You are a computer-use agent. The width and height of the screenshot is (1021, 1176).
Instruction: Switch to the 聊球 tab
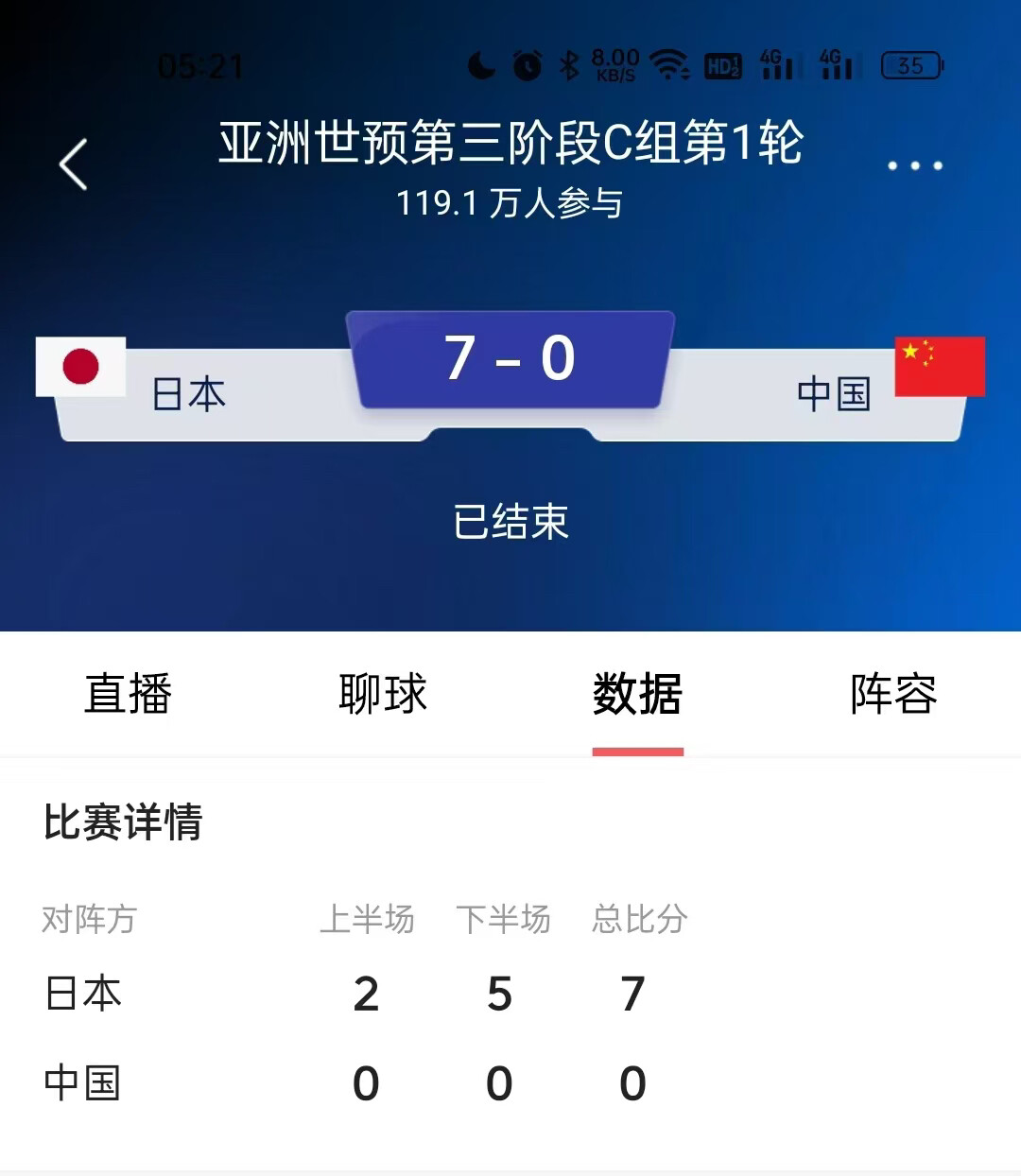[x=383, y=695]
